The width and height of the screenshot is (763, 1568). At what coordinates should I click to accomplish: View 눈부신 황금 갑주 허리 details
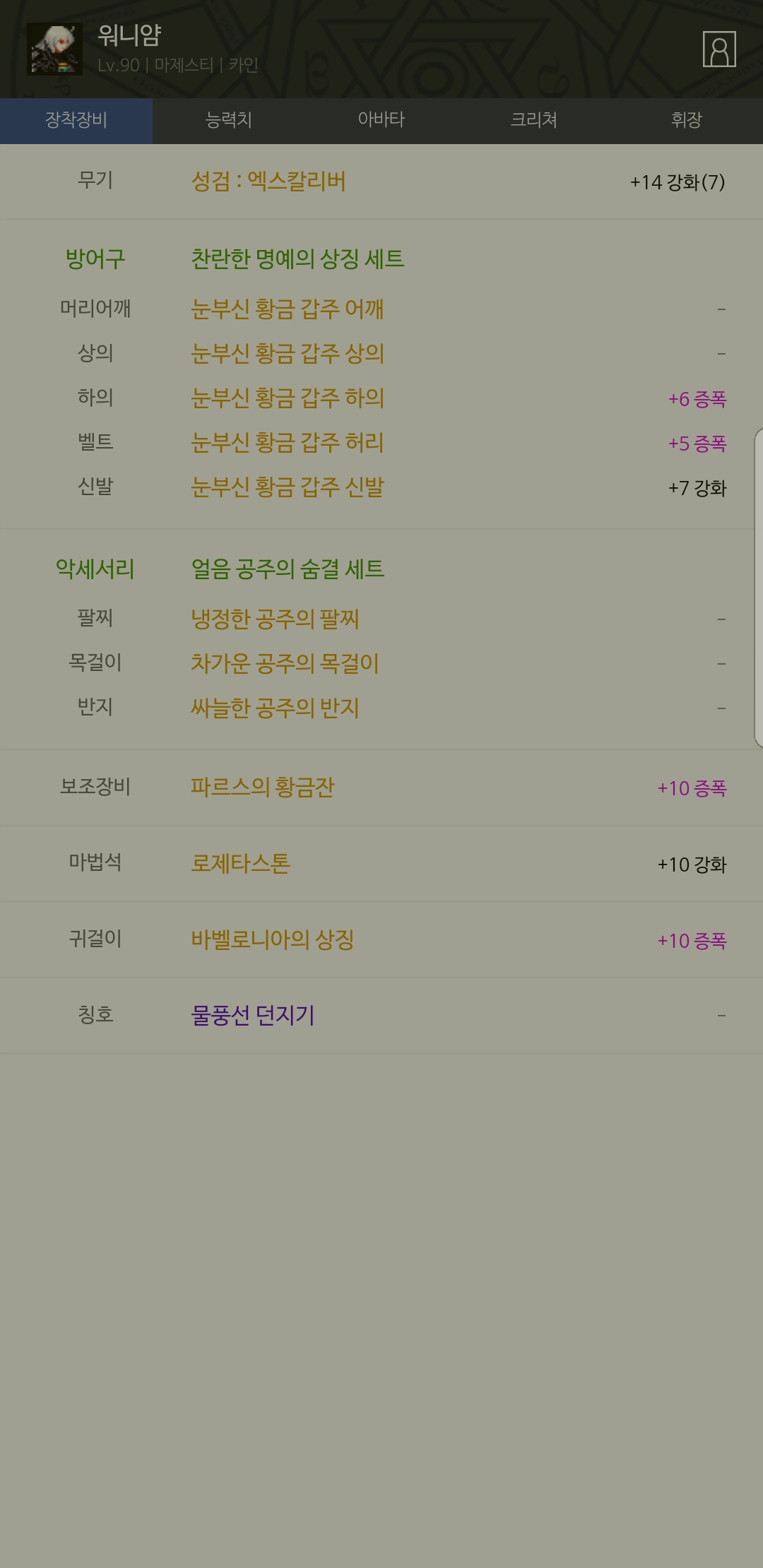click(x=288, y=442)
